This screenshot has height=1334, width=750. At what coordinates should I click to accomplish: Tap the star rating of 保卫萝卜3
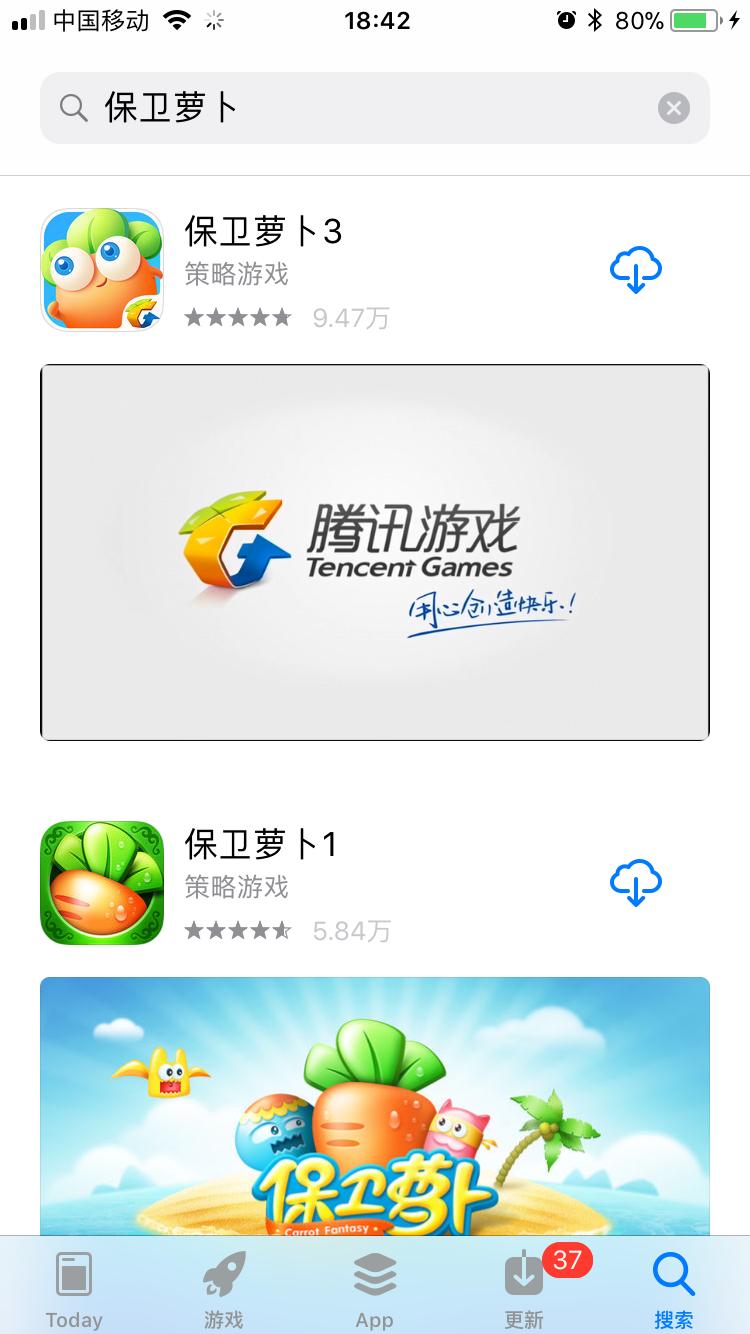click(x=237, y=317)
